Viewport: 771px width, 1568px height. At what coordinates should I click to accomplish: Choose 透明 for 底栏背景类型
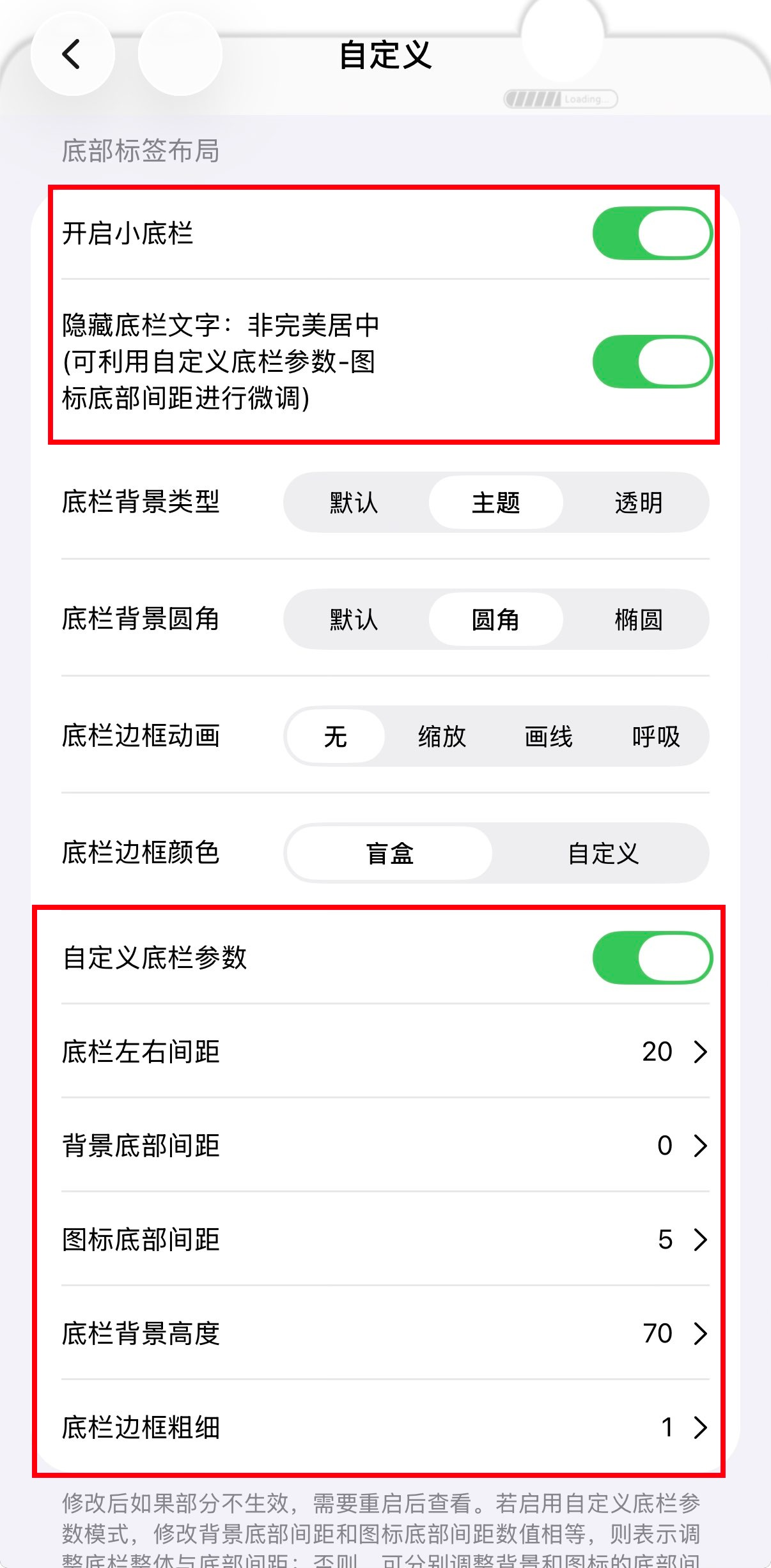[638, 502]
